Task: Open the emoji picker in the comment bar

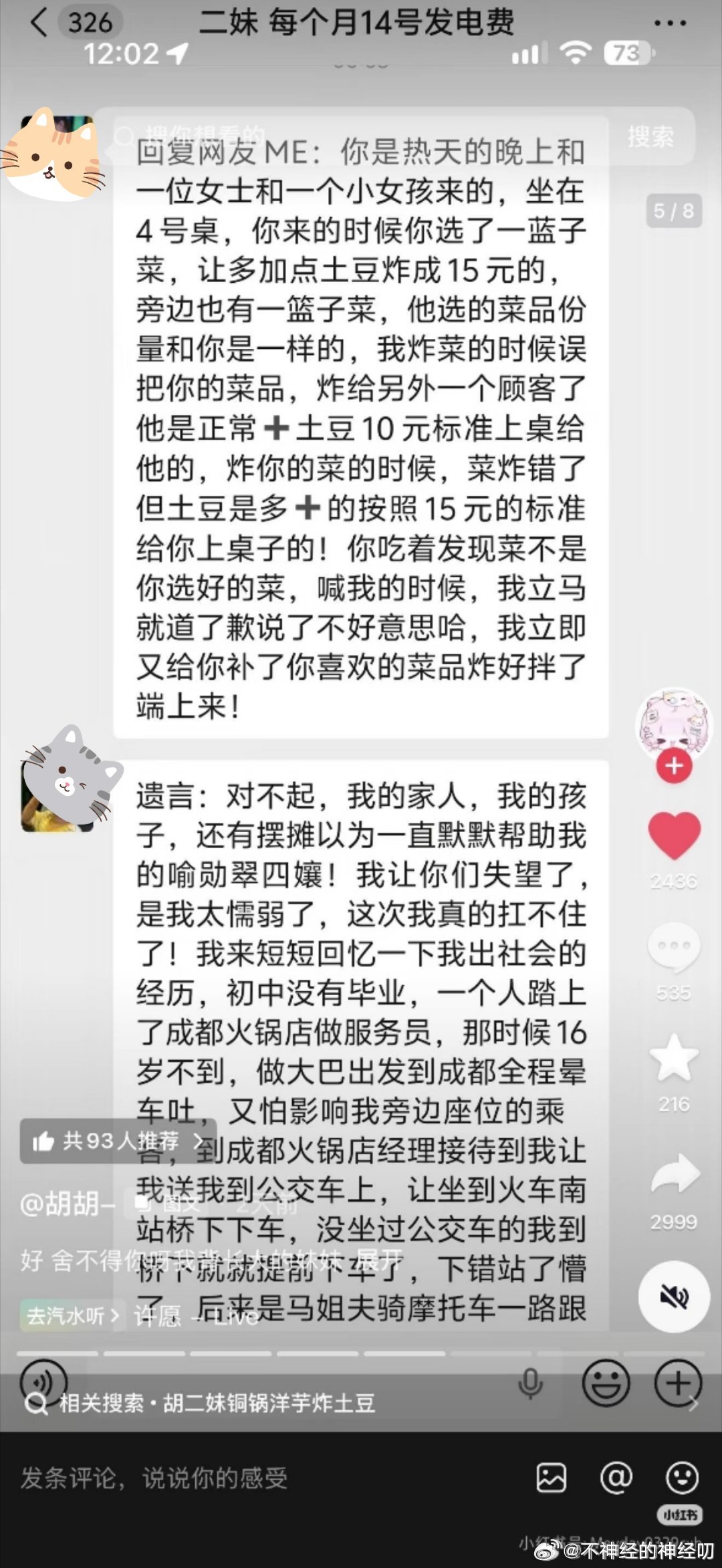Action: point(682,1478)
